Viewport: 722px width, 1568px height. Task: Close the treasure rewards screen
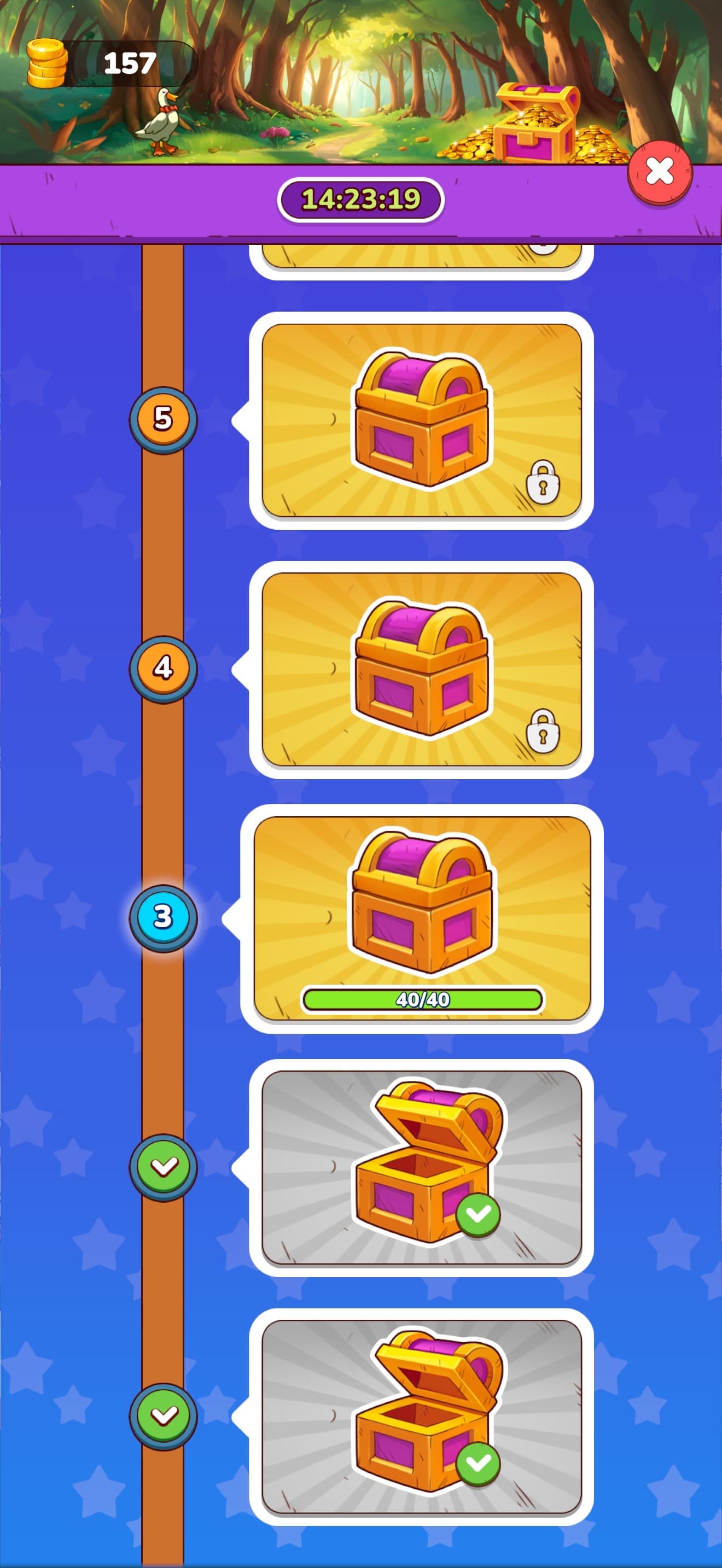(x=660, y=172)
